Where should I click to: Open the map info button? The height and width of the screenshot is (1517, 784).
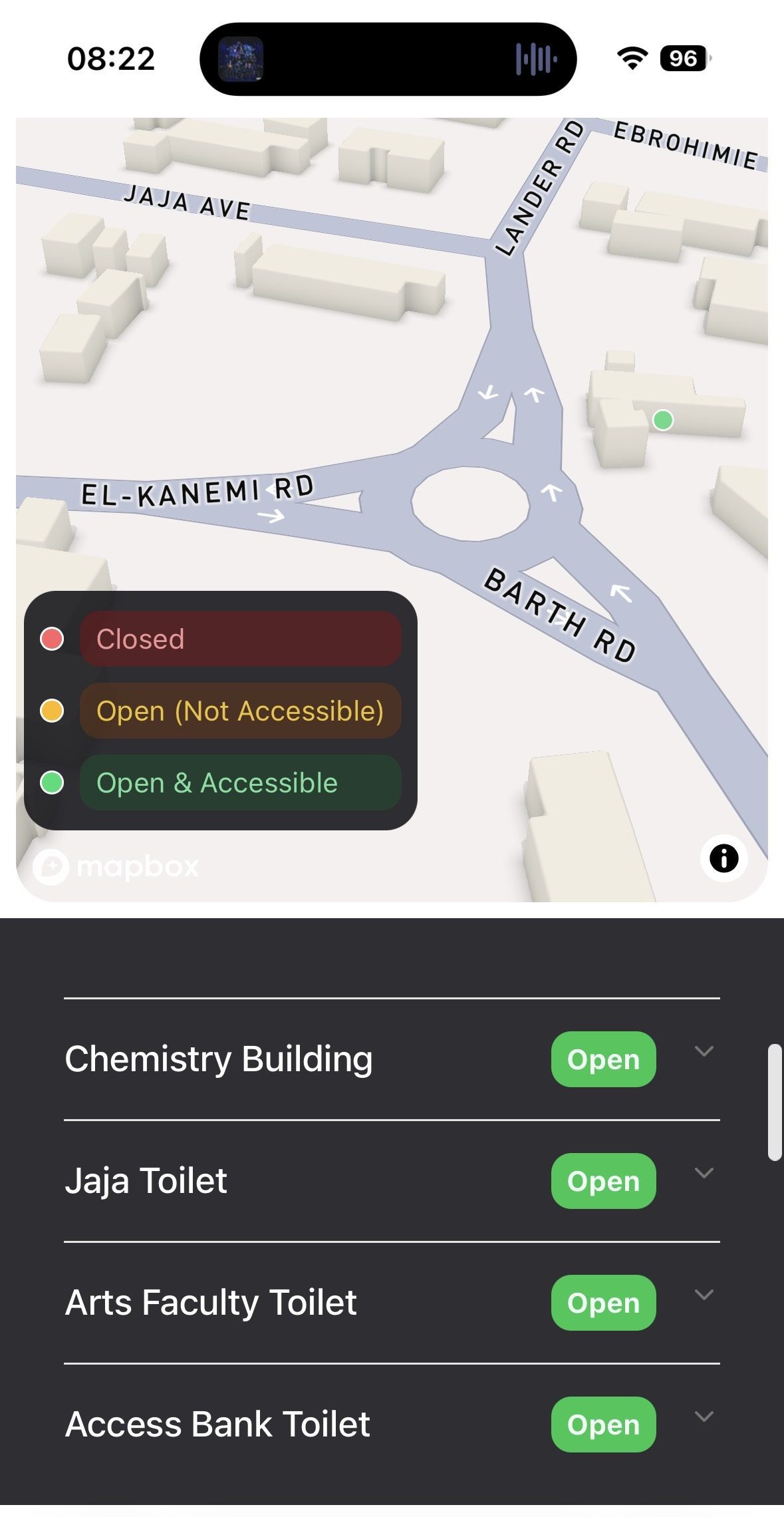(723, 858)
